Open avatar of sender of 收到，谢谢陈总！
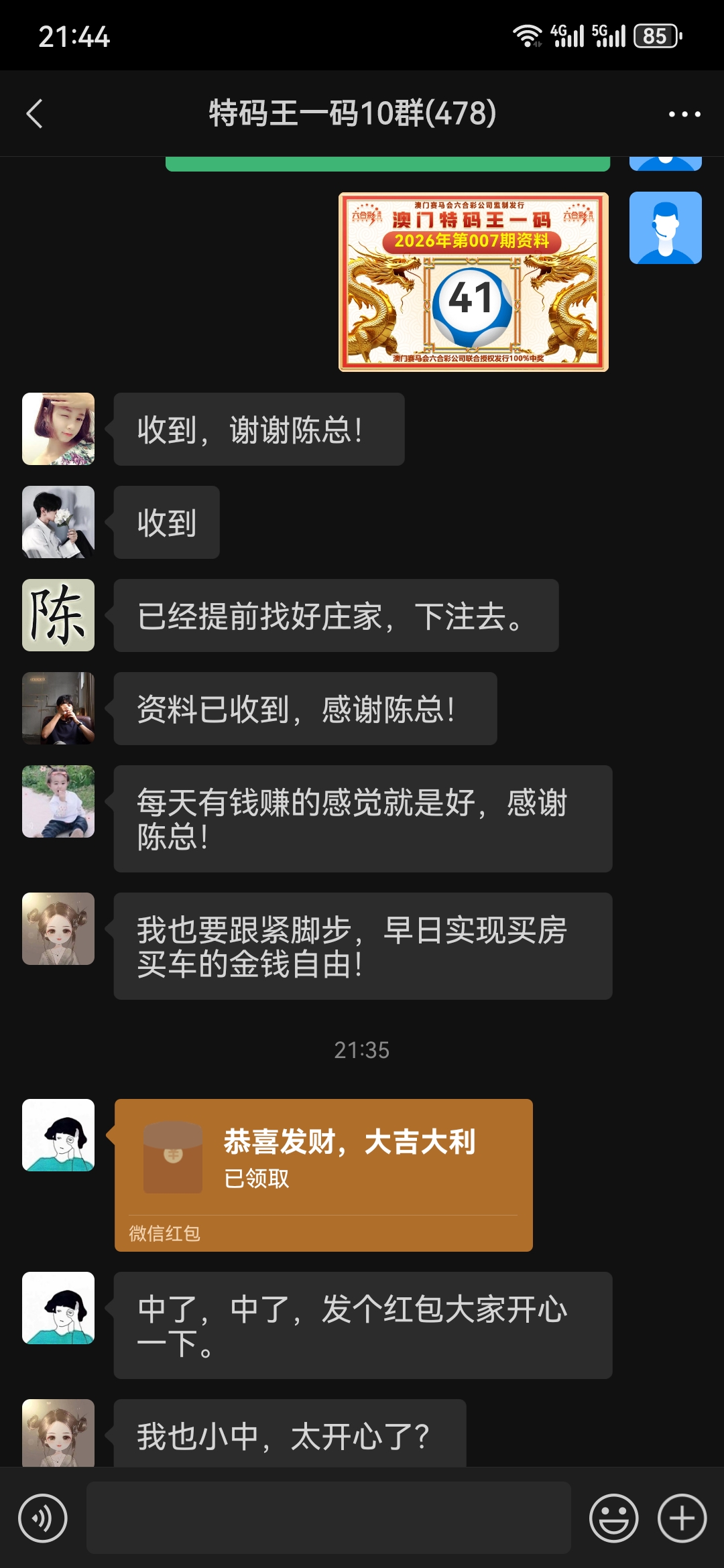Viewport: 724px width, 1568px height. [58, 429]
